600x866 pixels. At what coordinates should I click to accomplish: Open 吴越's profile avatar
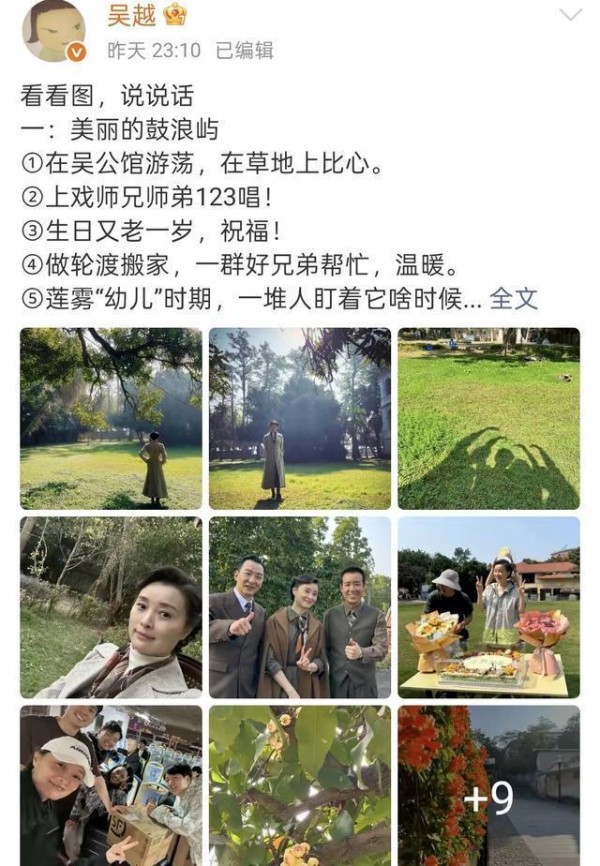click(x=52, y=31)
